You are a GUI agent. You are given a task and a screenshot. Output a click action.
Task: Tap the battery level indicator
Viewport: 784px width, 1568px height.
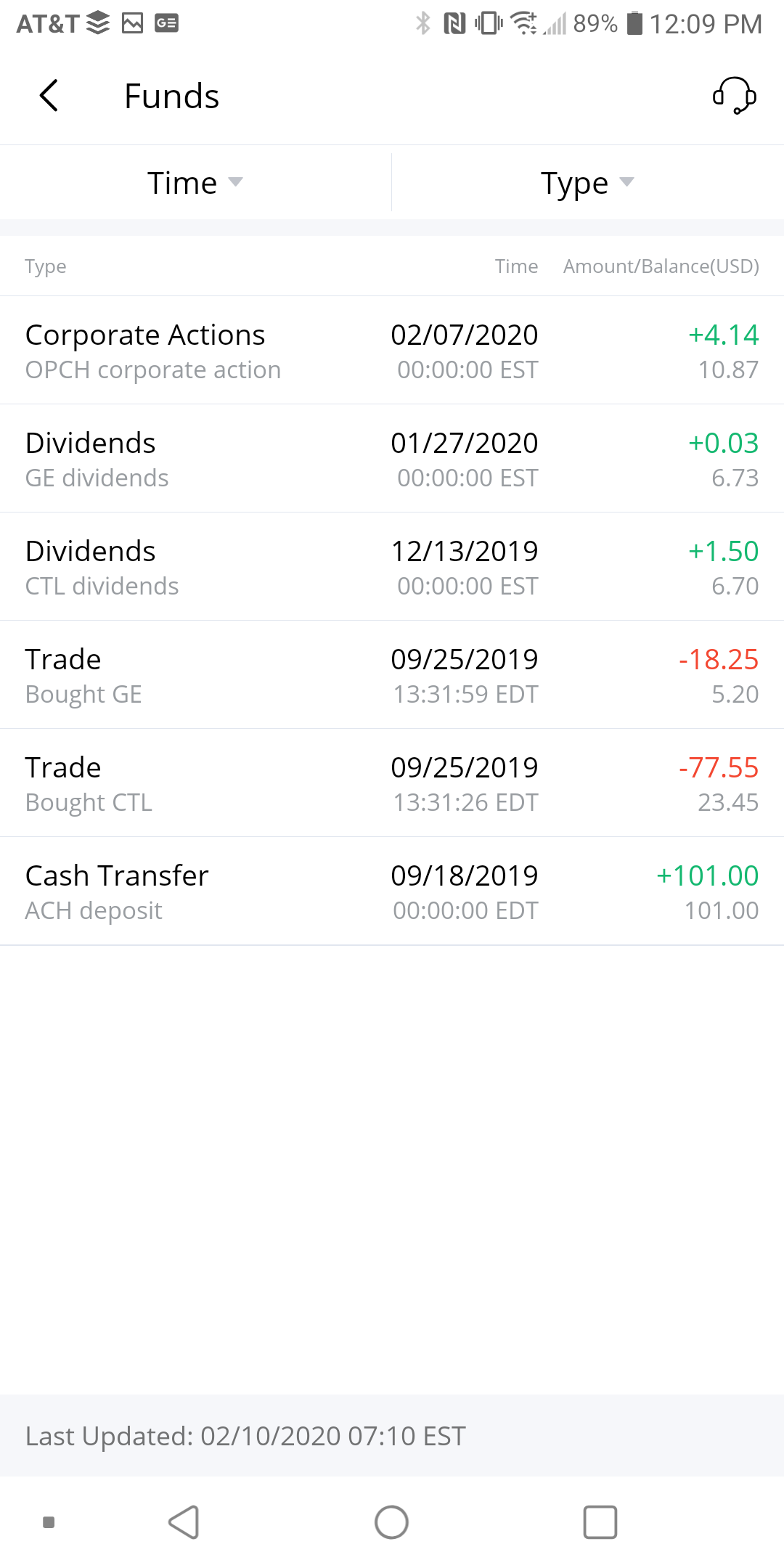(637, 23)
